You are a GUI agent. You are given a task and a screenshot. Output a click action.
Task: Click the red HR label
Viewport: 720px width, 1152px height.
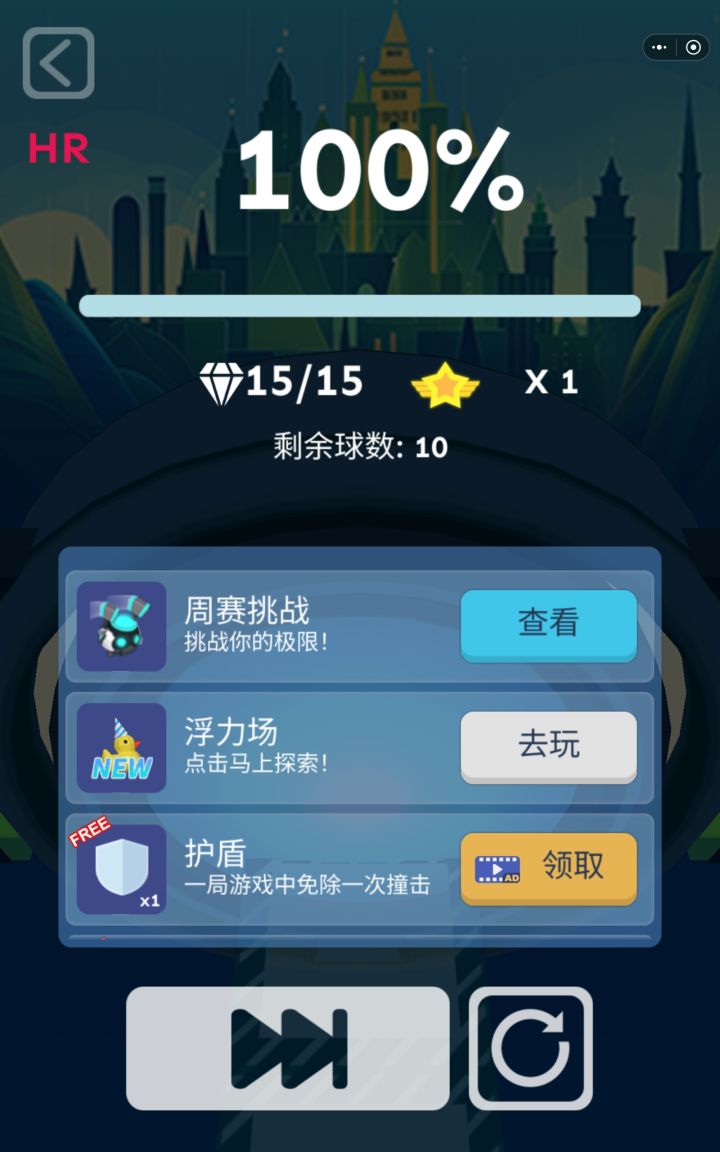(58, 148)
